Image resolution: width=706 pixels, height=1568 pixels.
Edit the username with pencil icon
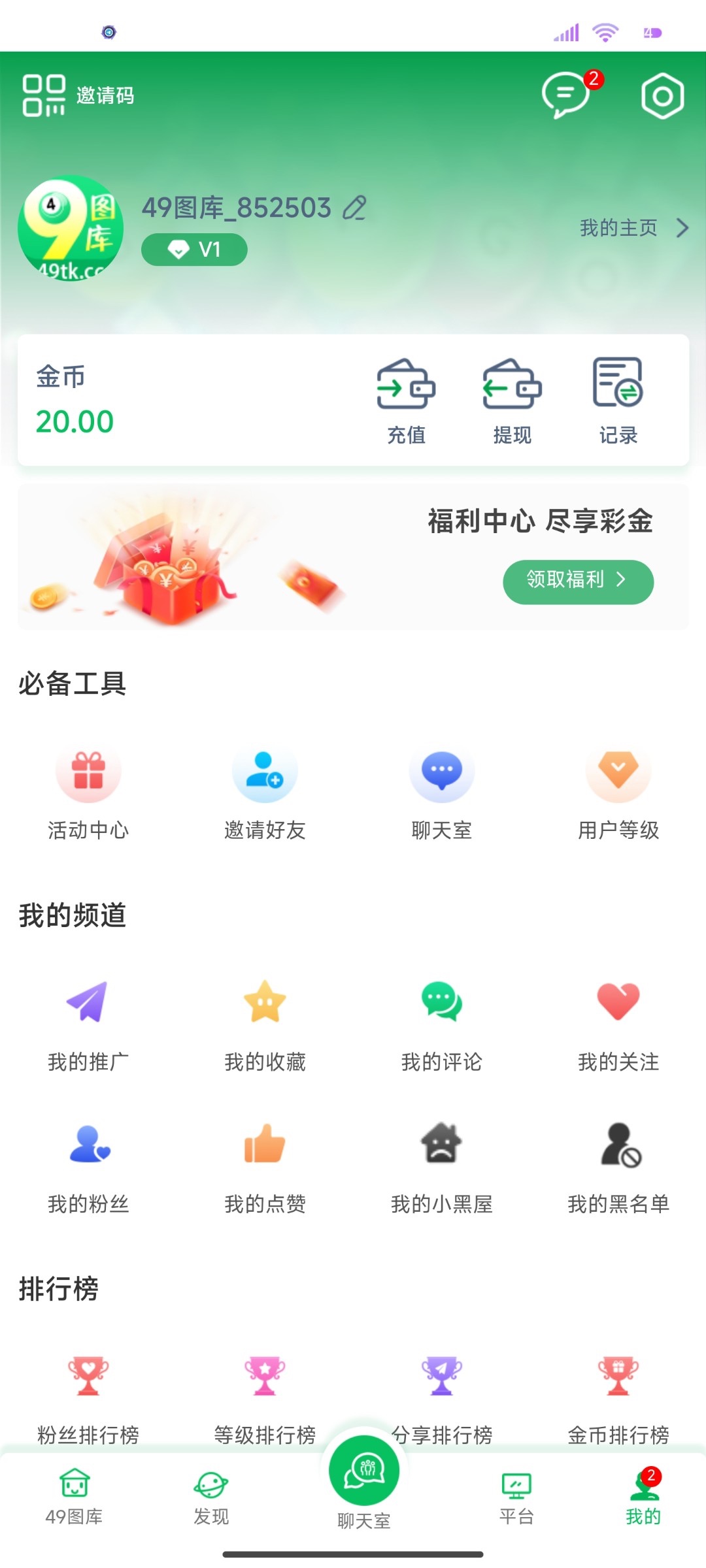(355, 208)
